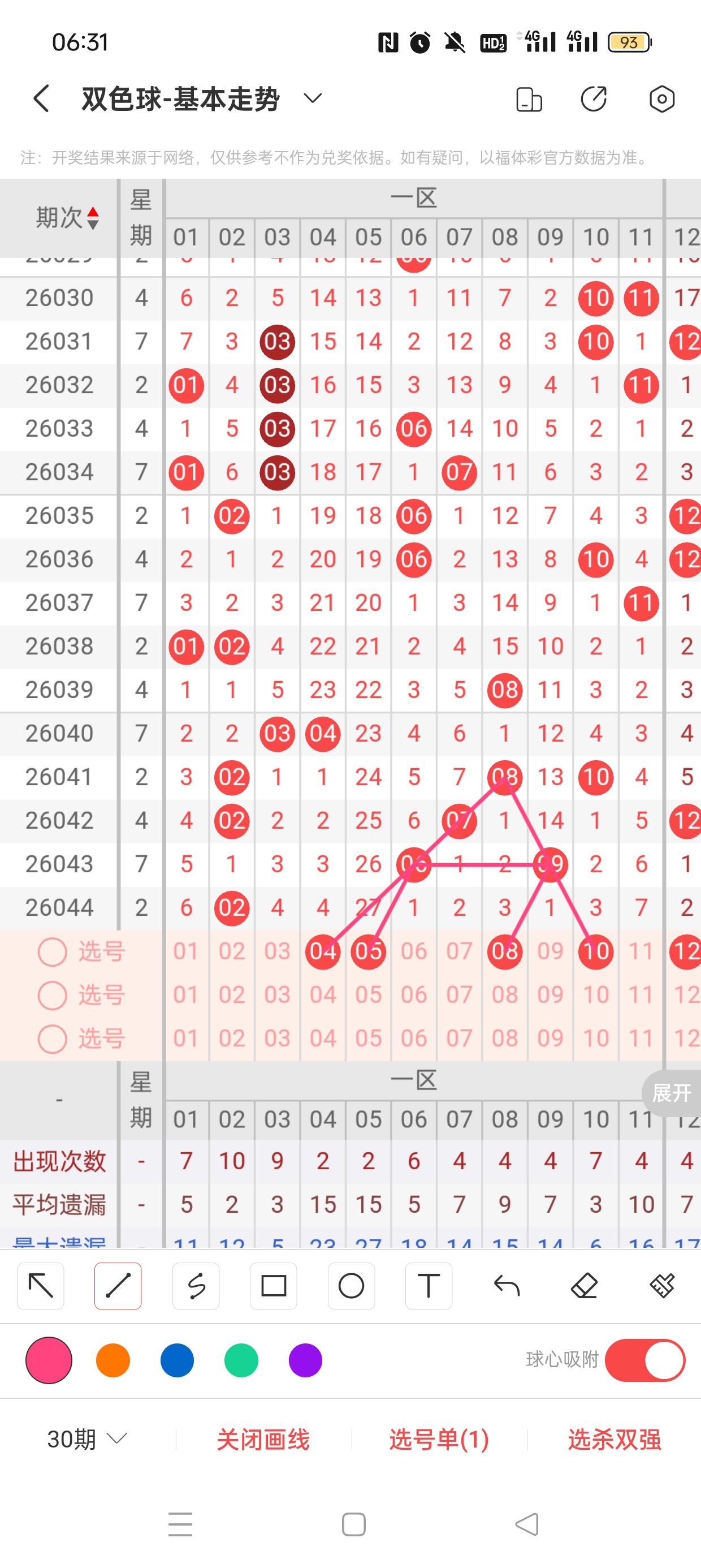Pick the blue drawing color

click(177, 1360)
